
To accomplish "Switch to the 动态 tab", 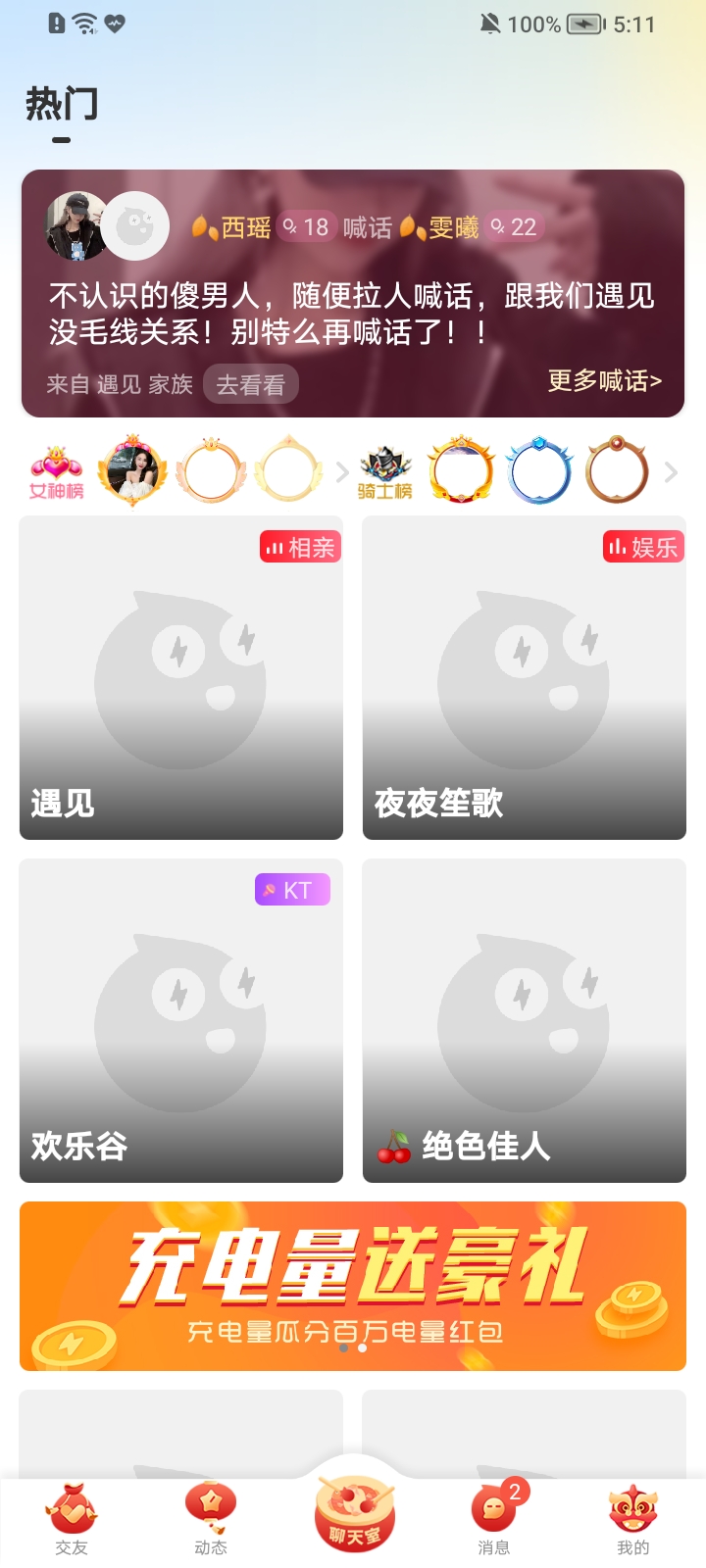I will click(211, 1520).
